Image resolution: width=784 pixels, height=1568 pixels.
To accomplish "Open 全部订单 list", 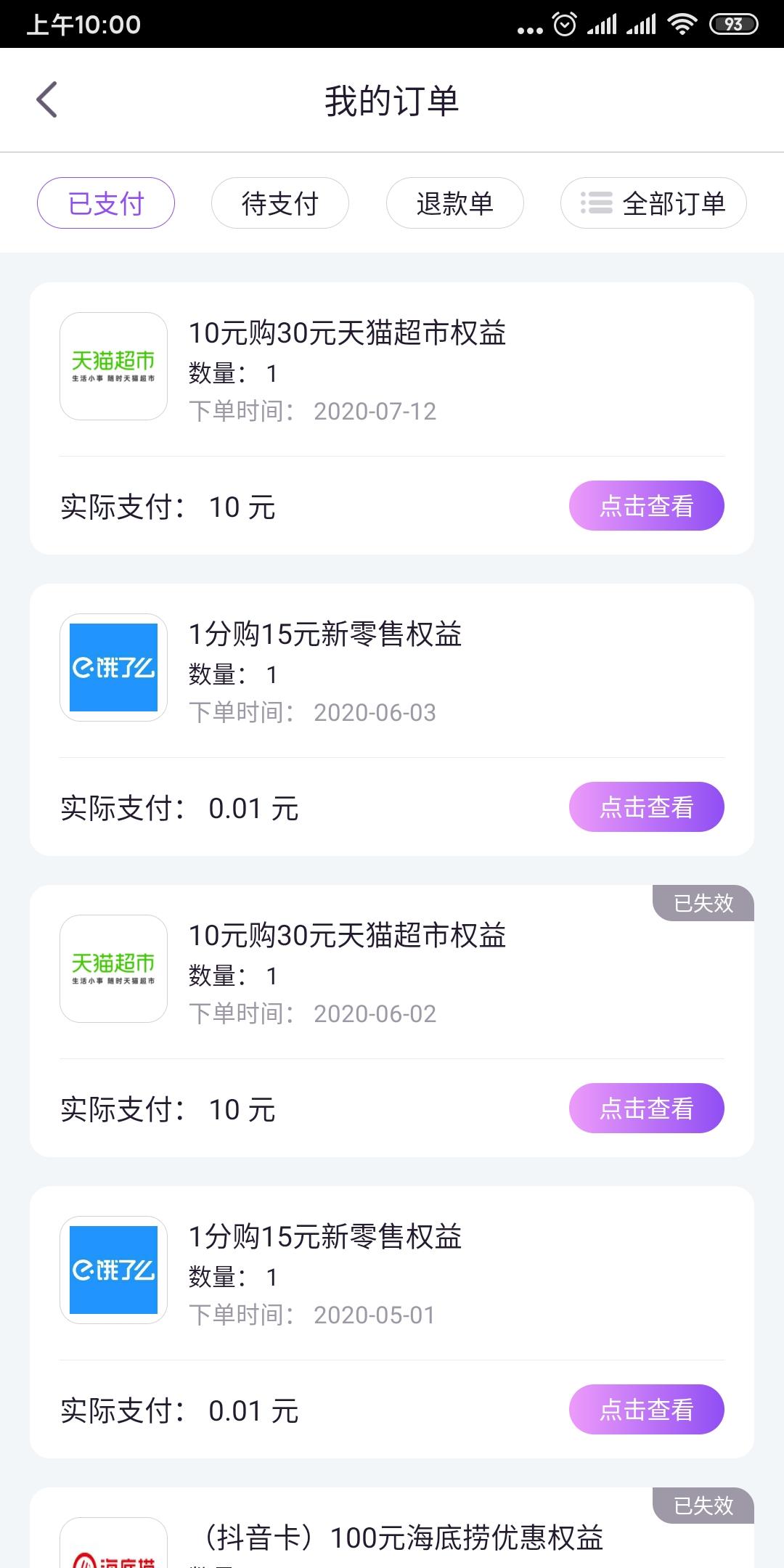I will (x=653, y=203).
